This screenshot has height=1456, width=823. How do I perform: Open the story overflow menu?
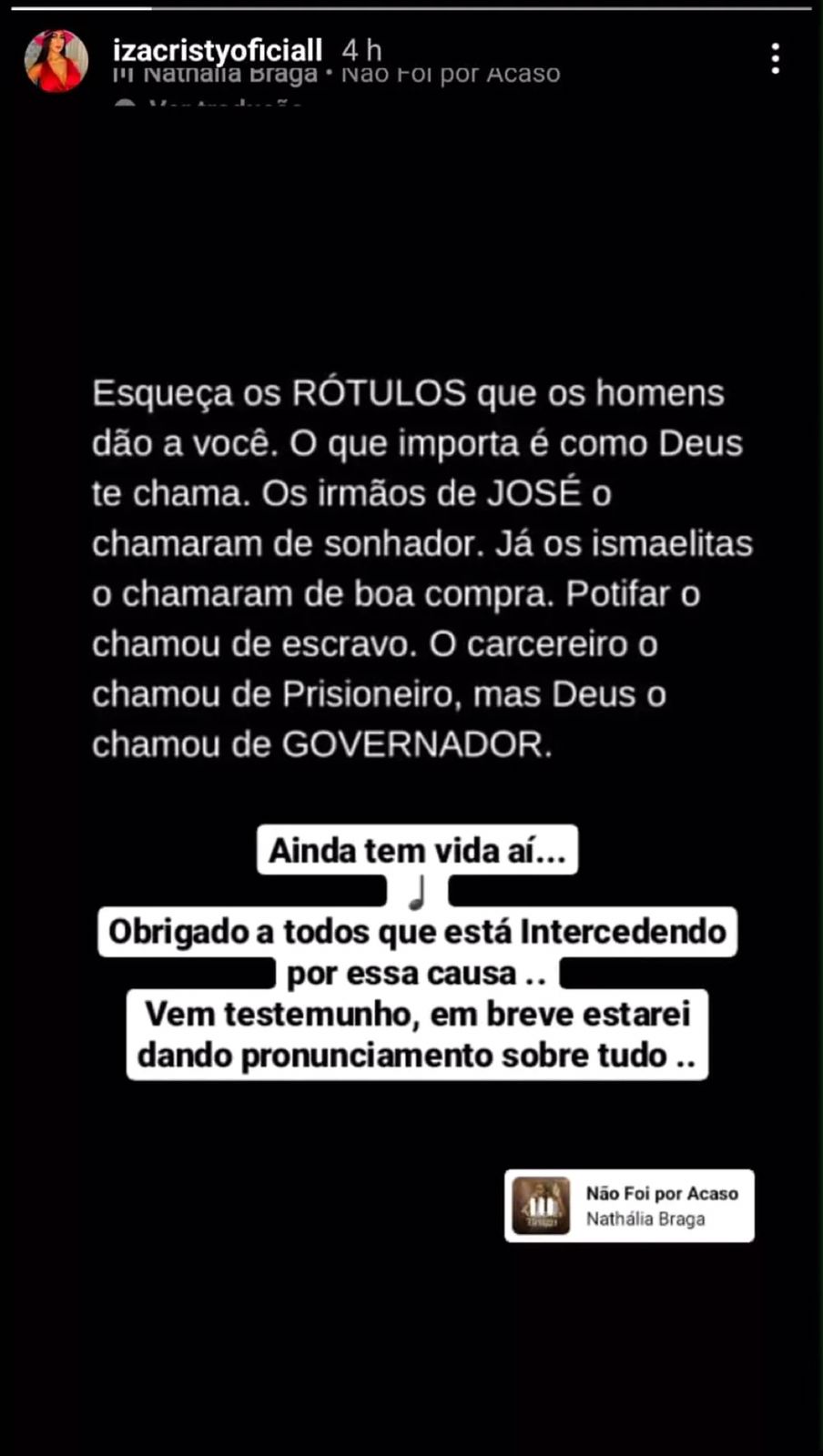coord(775,59)
